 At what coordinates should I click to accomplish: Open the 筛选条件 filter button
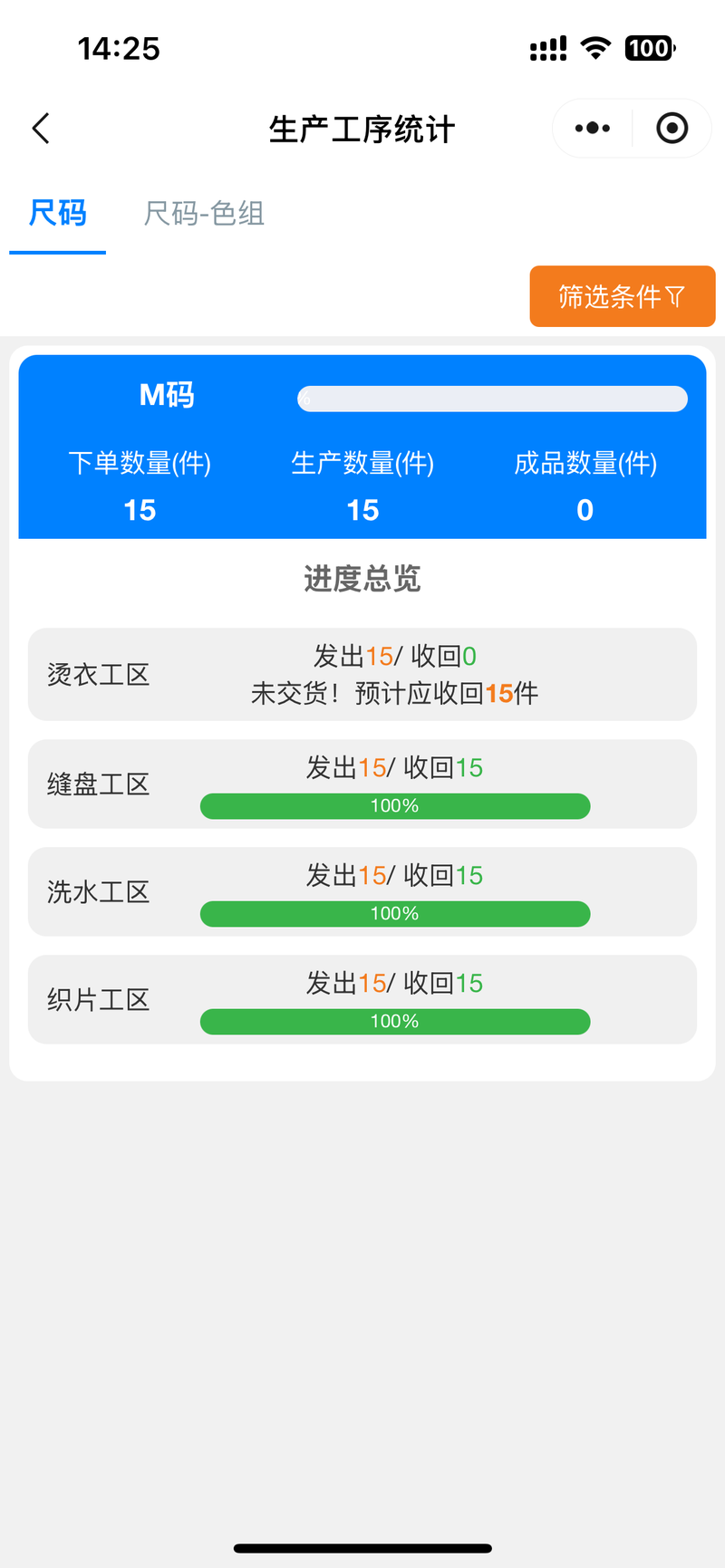tap(623, 296)
